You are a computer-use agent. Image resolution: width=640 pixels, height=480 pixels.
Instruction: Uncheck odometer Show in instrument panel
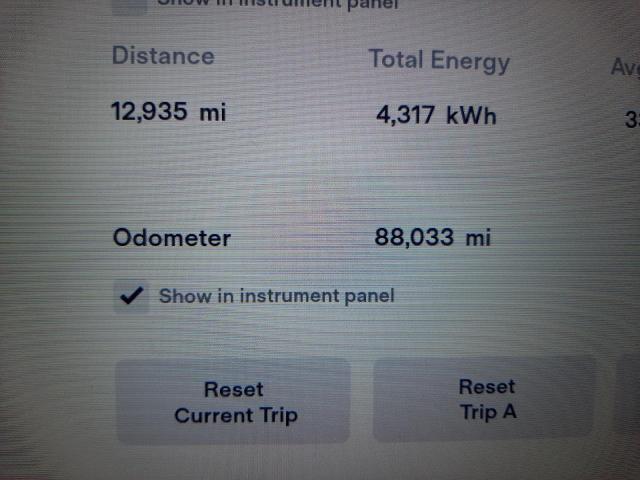pos(130,296)
